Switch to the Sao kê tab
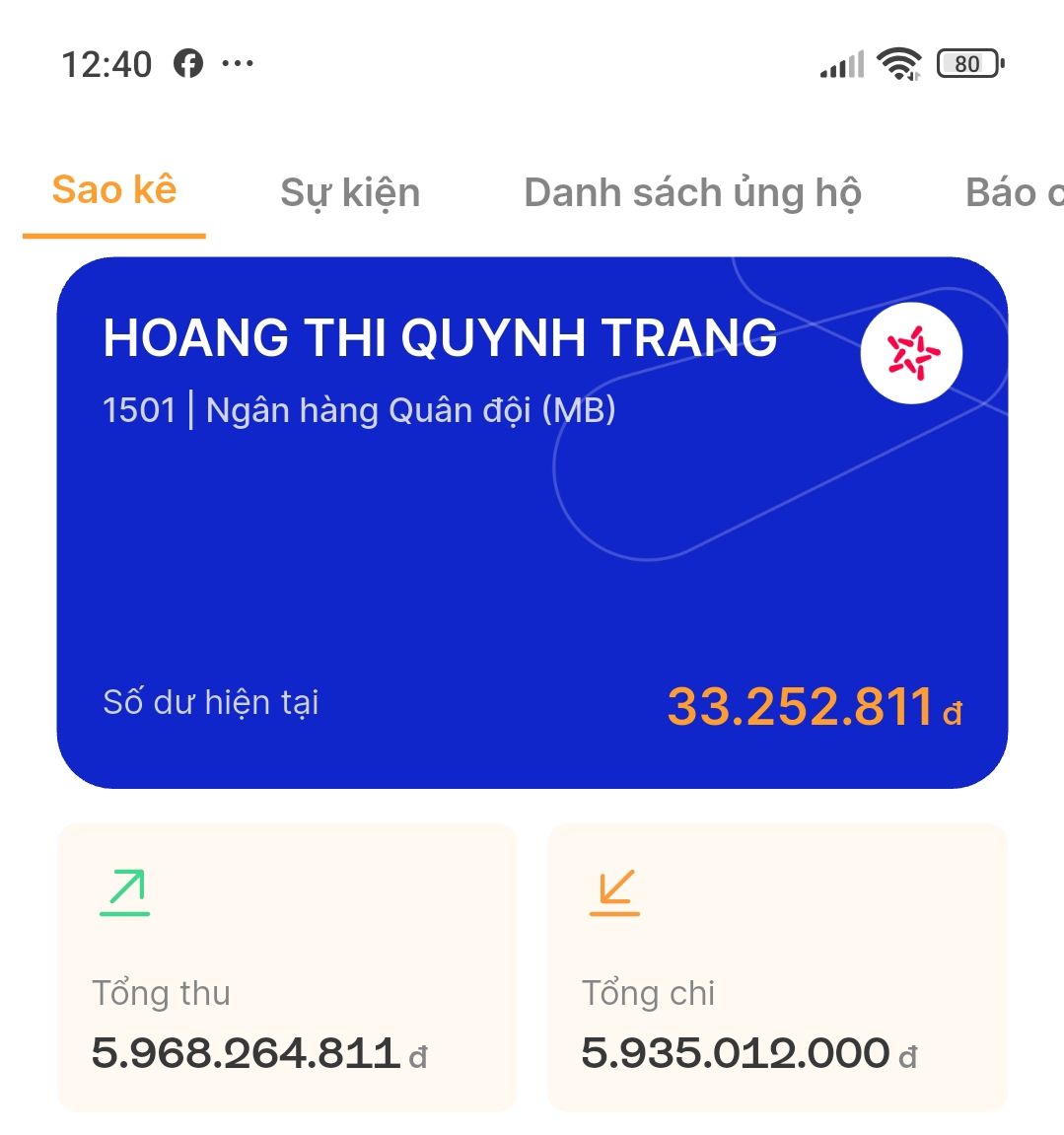The height and width of the screenshot is (1135, 1064). tap(114, 190)
